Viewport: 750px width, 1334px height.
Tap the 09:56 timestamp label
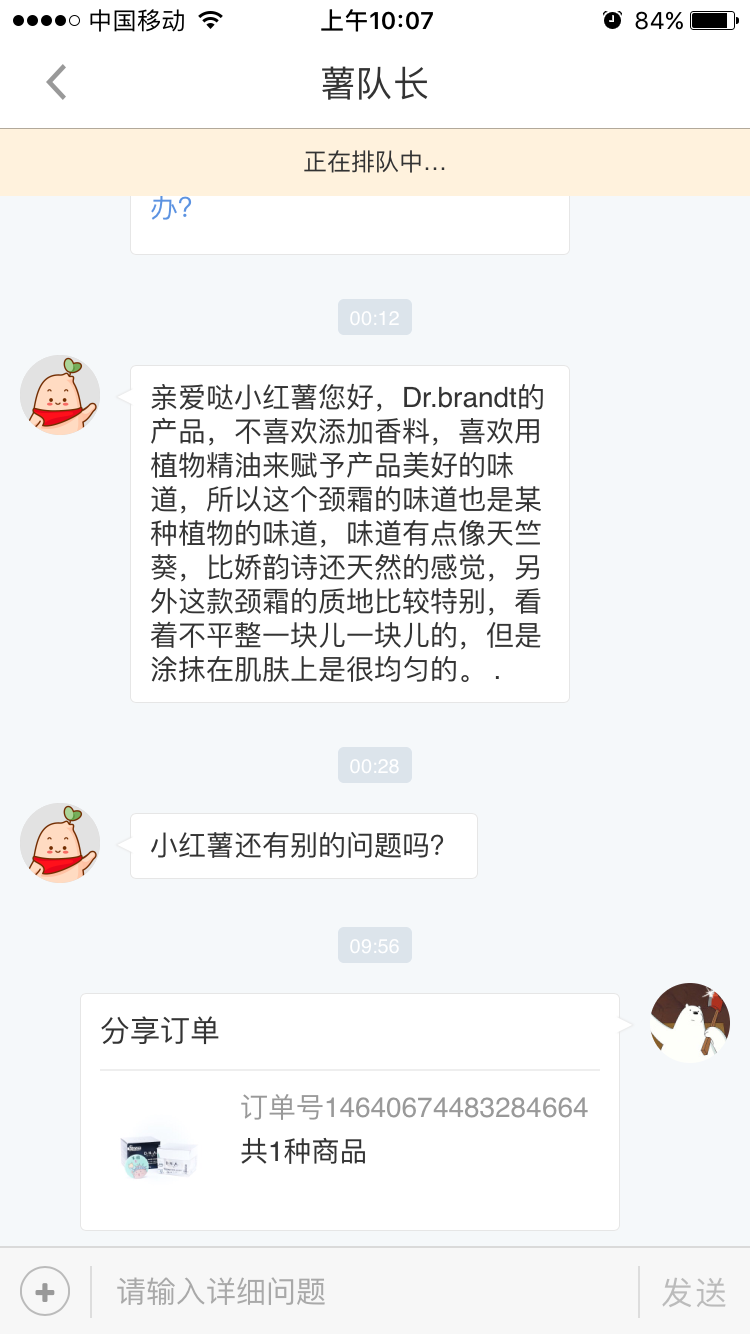[375, 944]
